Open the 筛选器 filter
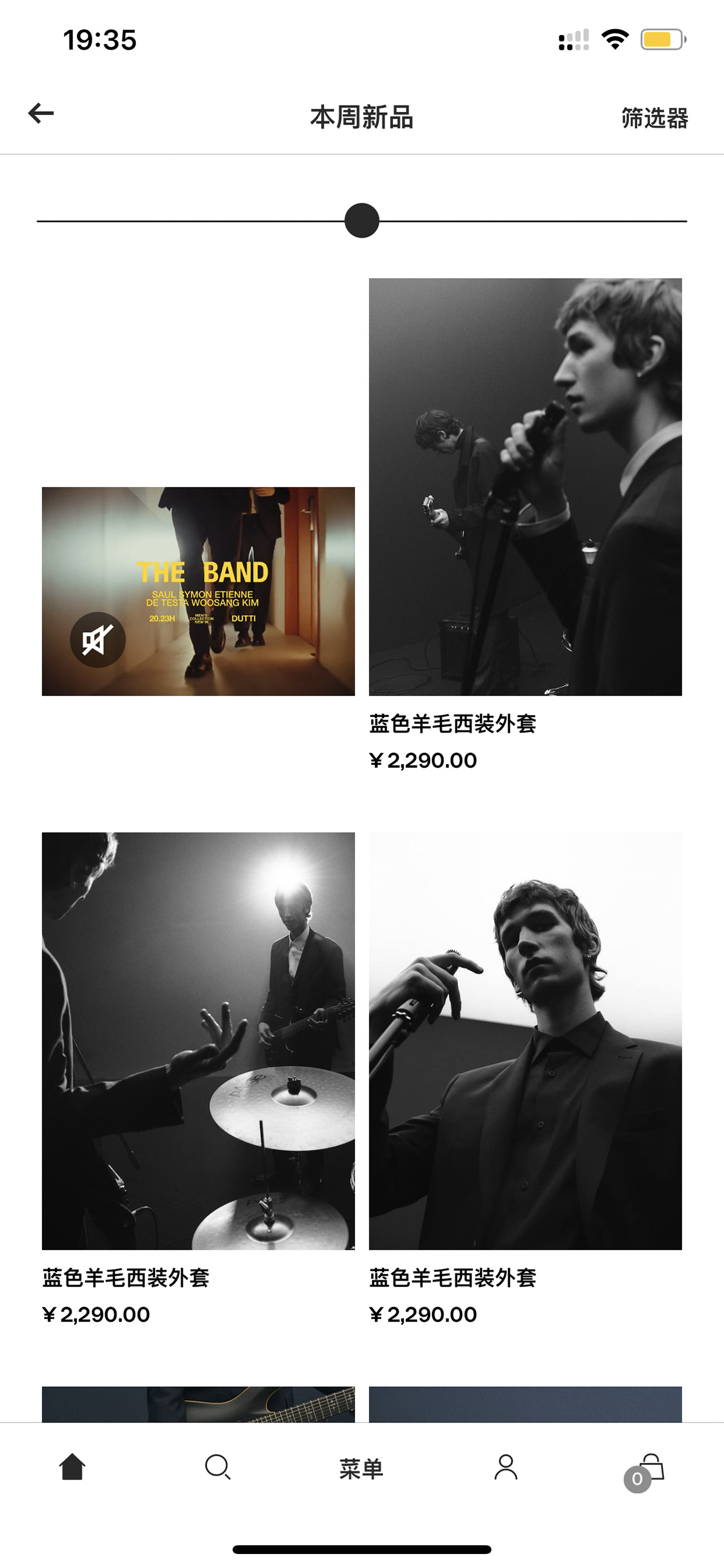 [655, 117]
